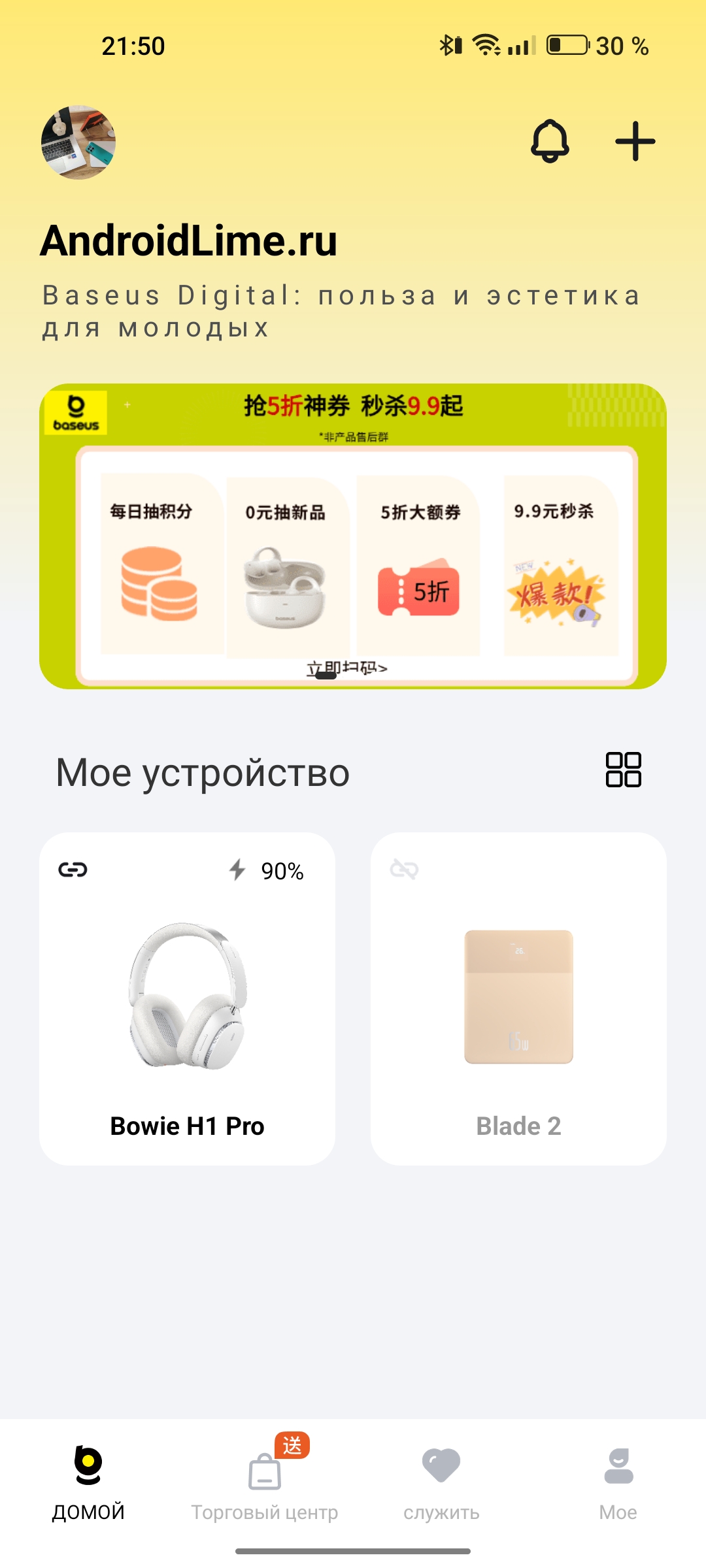Open the profile avatar
This screenshot has width=706, height=1568.
point(78,142)
